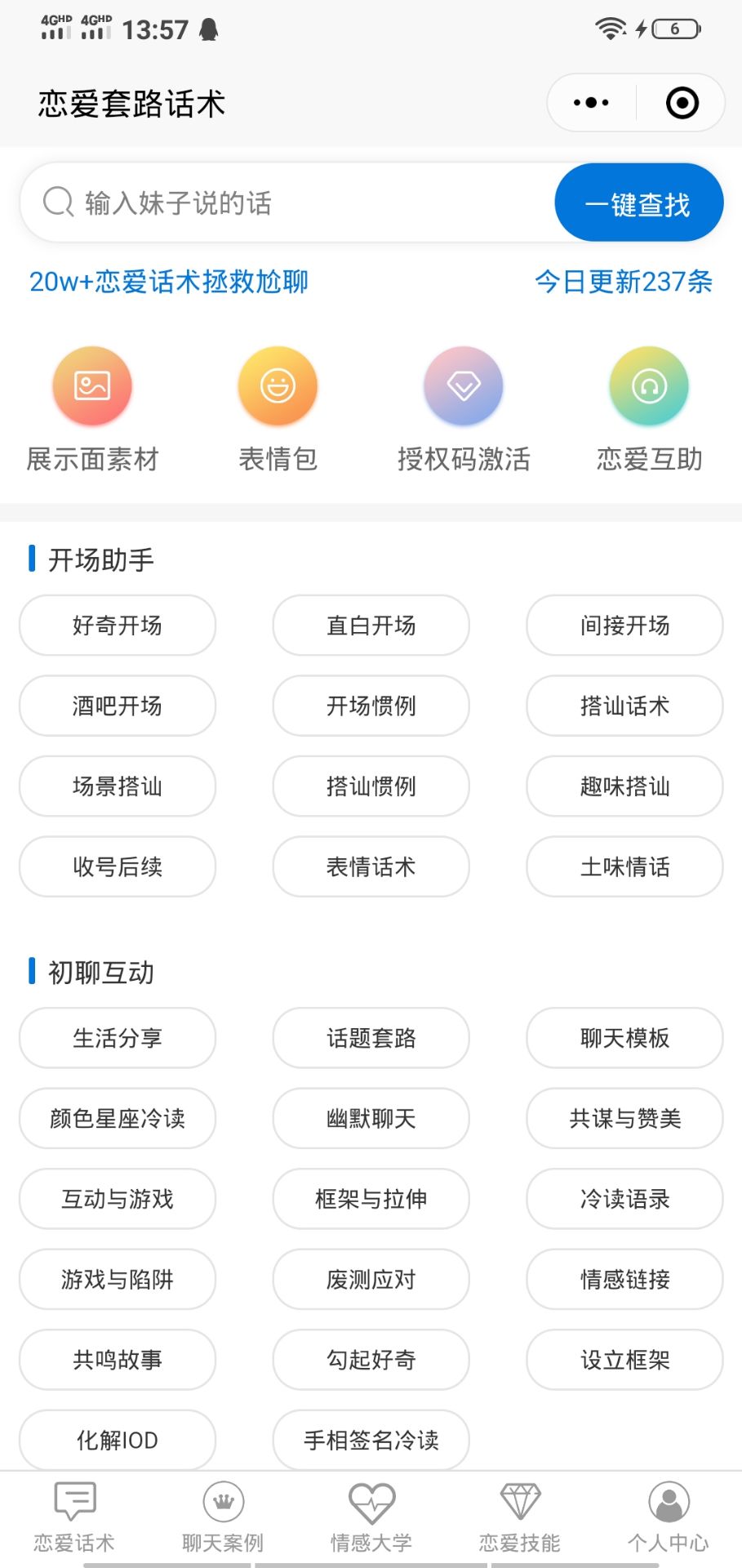Image resolution: width=742 pixels, height=1568 pixels.
Task: Focus the 输入妹子说的话 search field
Action: [x=286, y=203]
